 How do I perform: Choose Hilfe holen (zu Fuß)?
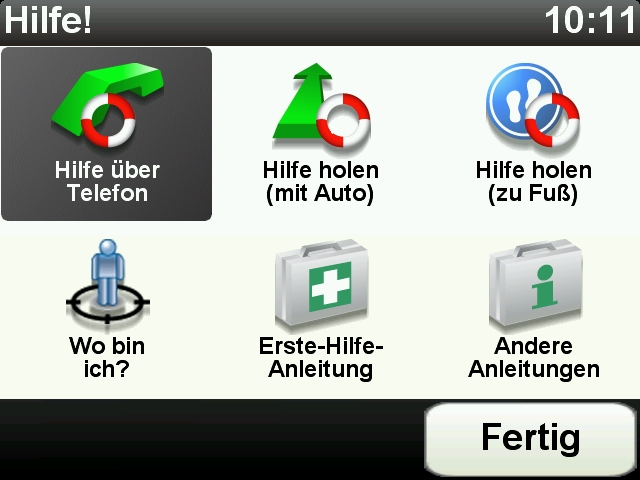[x=533, y=134]
